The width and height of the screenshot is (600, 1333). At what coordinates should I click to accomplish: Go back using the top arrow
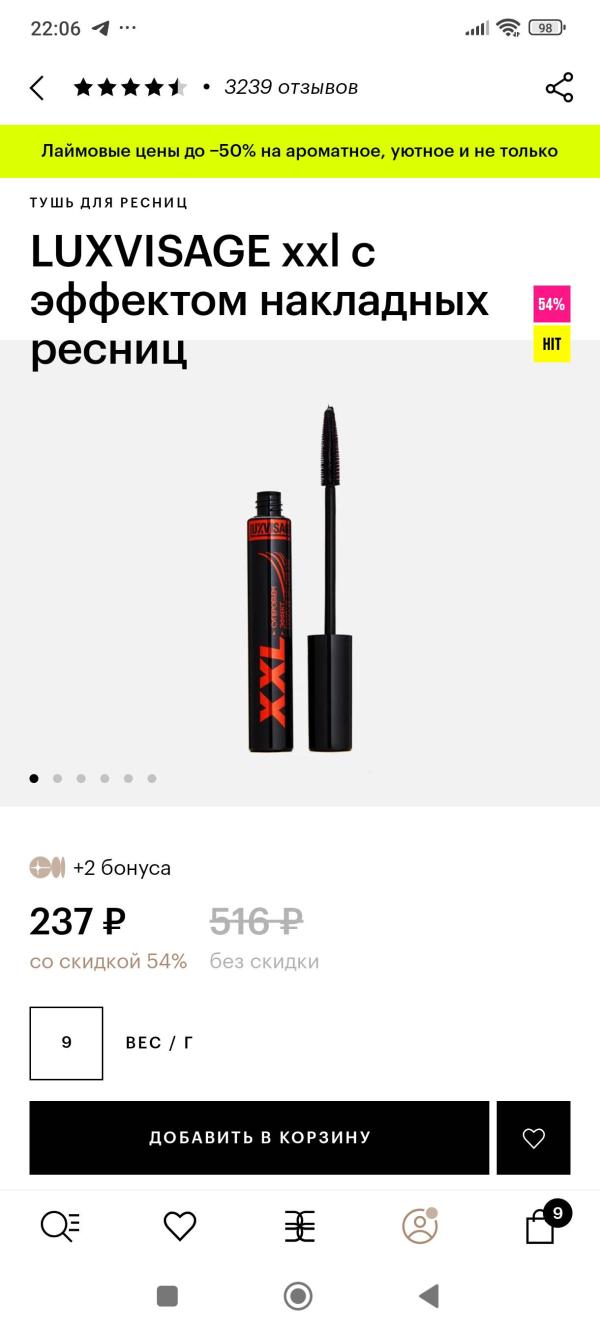[37, 88]
